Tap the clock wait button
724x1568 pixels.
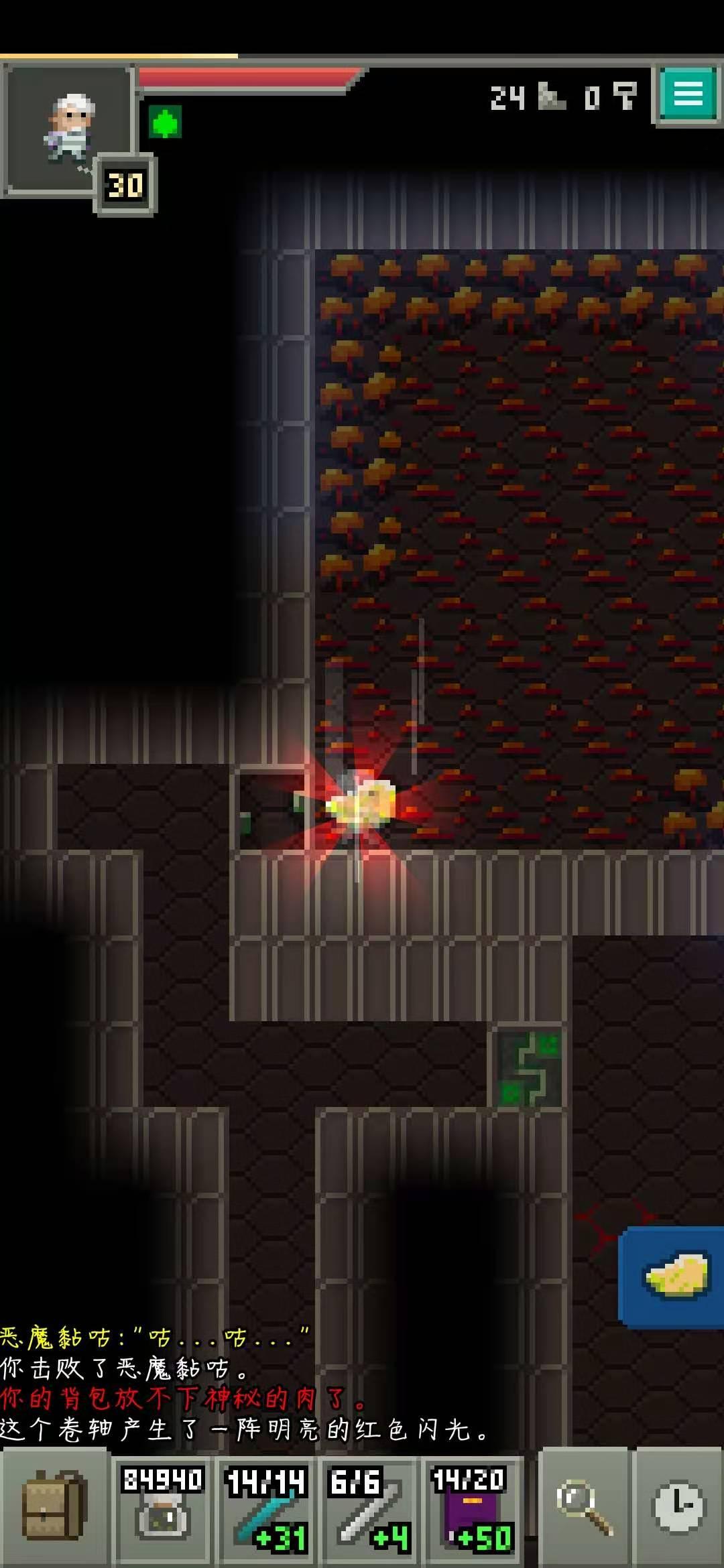pos(678,1508)
